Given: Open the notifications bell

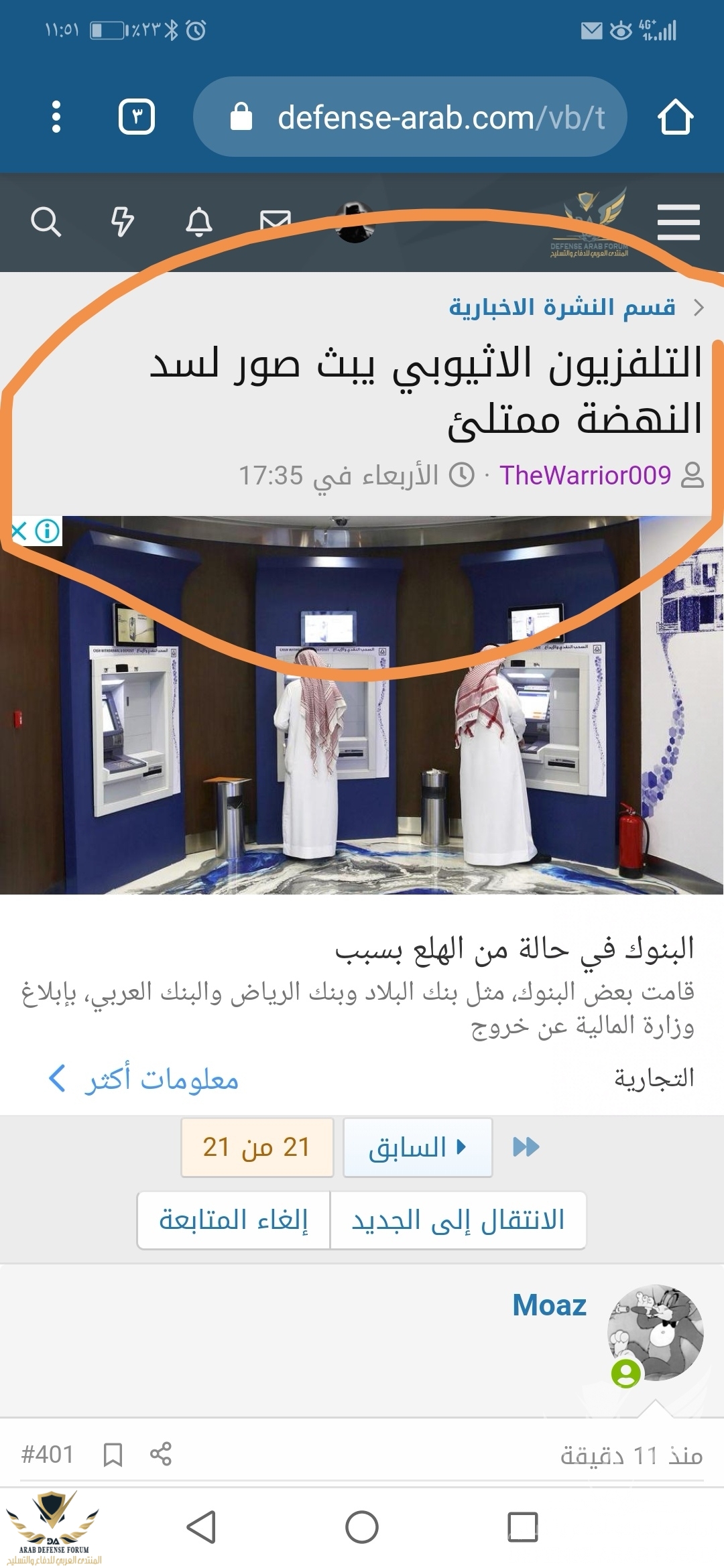Looking at the screenshot, I should (199, 222).
